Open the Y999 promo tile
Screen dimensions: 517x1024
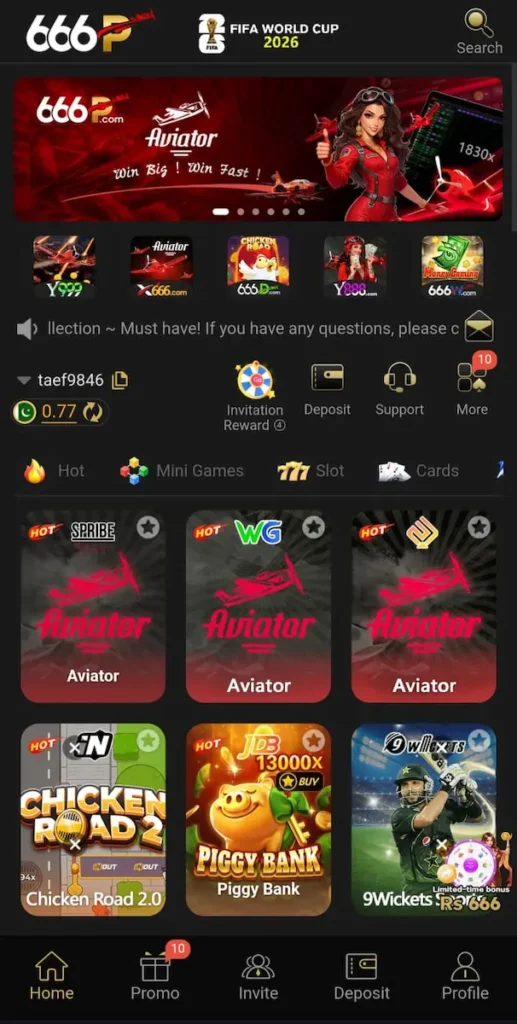click(64, 267)
